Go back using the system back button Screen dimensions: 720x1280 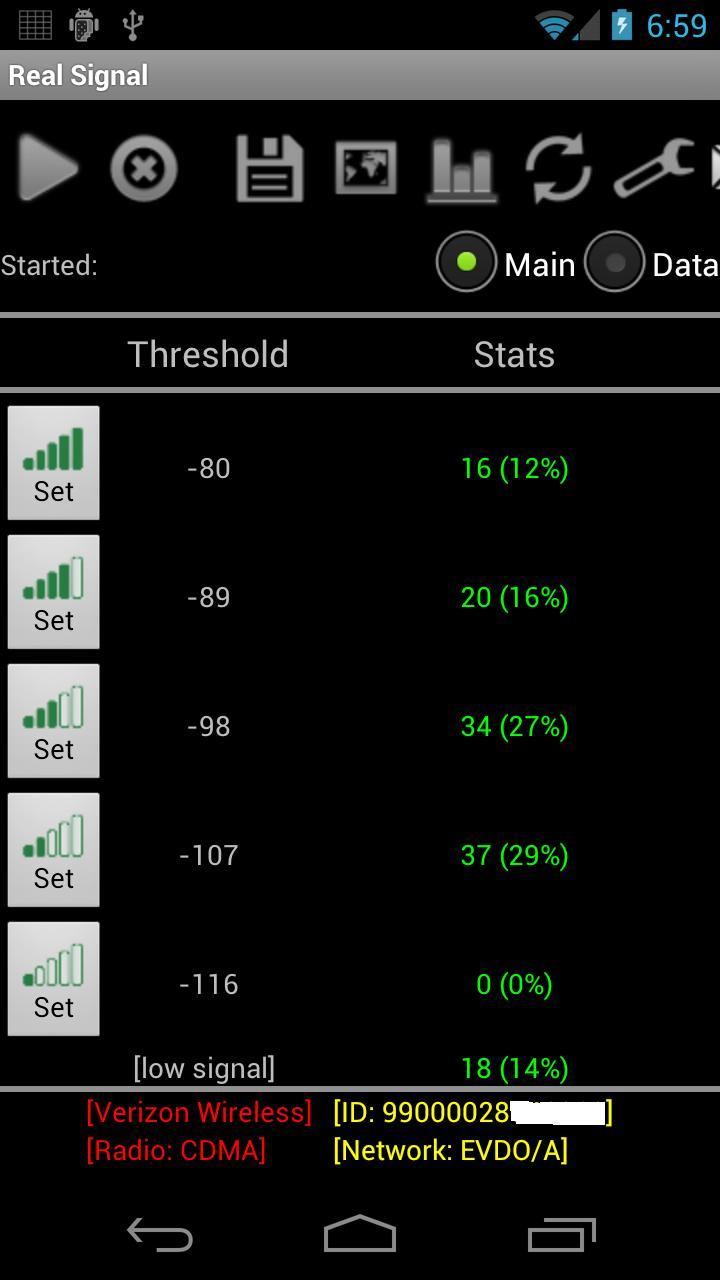pyautogui.click(x=160, y=1236)
